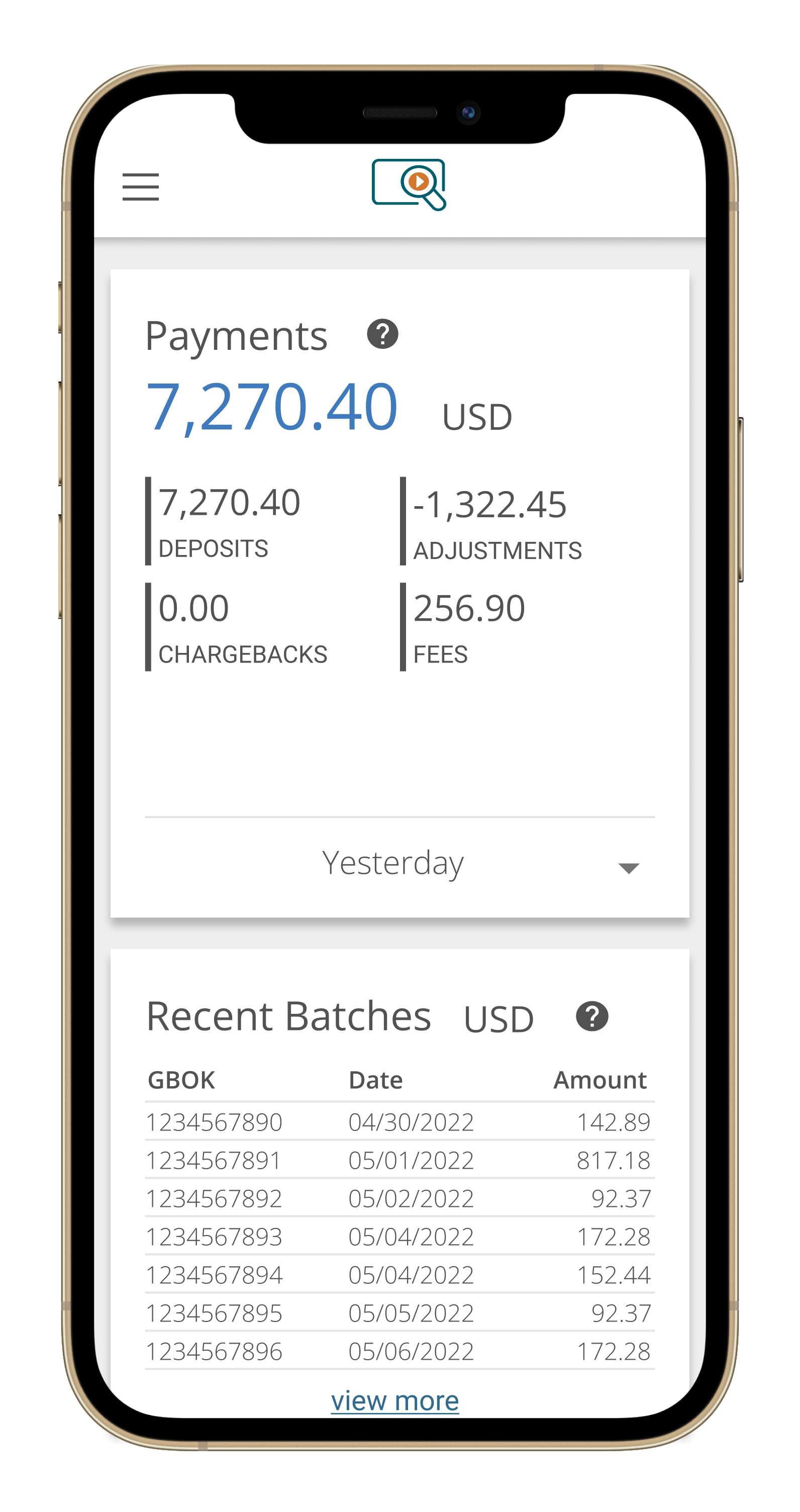Click batch row 1234567896
The image size is (800, 1512).
[x=396, y=1352]
